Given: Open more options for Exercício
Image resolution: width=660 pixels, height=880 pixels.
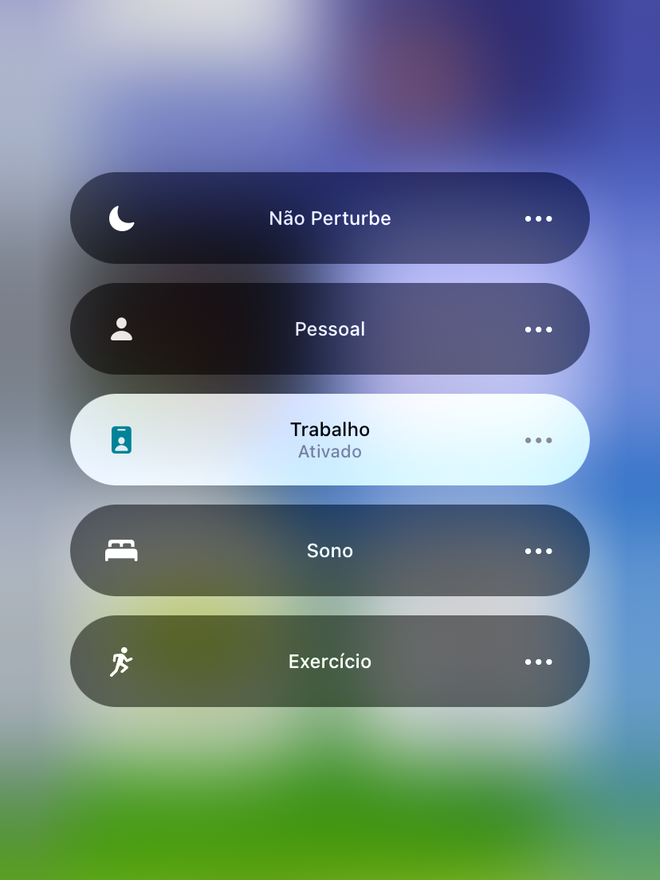Looking at the screenshot, I should pos(538,662).
